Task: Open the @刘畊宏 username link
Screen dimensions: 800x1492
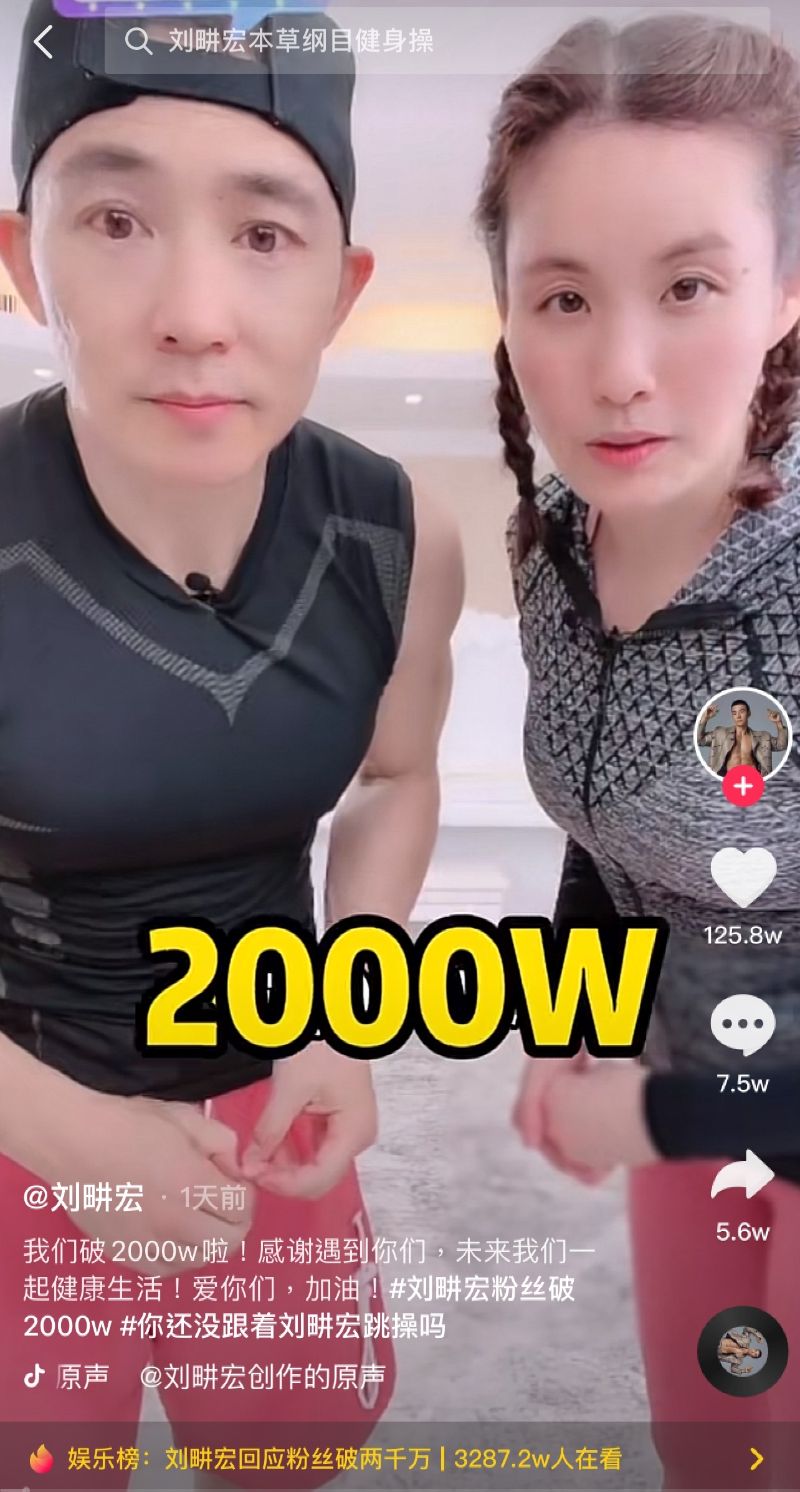Action: [84, 1198]
